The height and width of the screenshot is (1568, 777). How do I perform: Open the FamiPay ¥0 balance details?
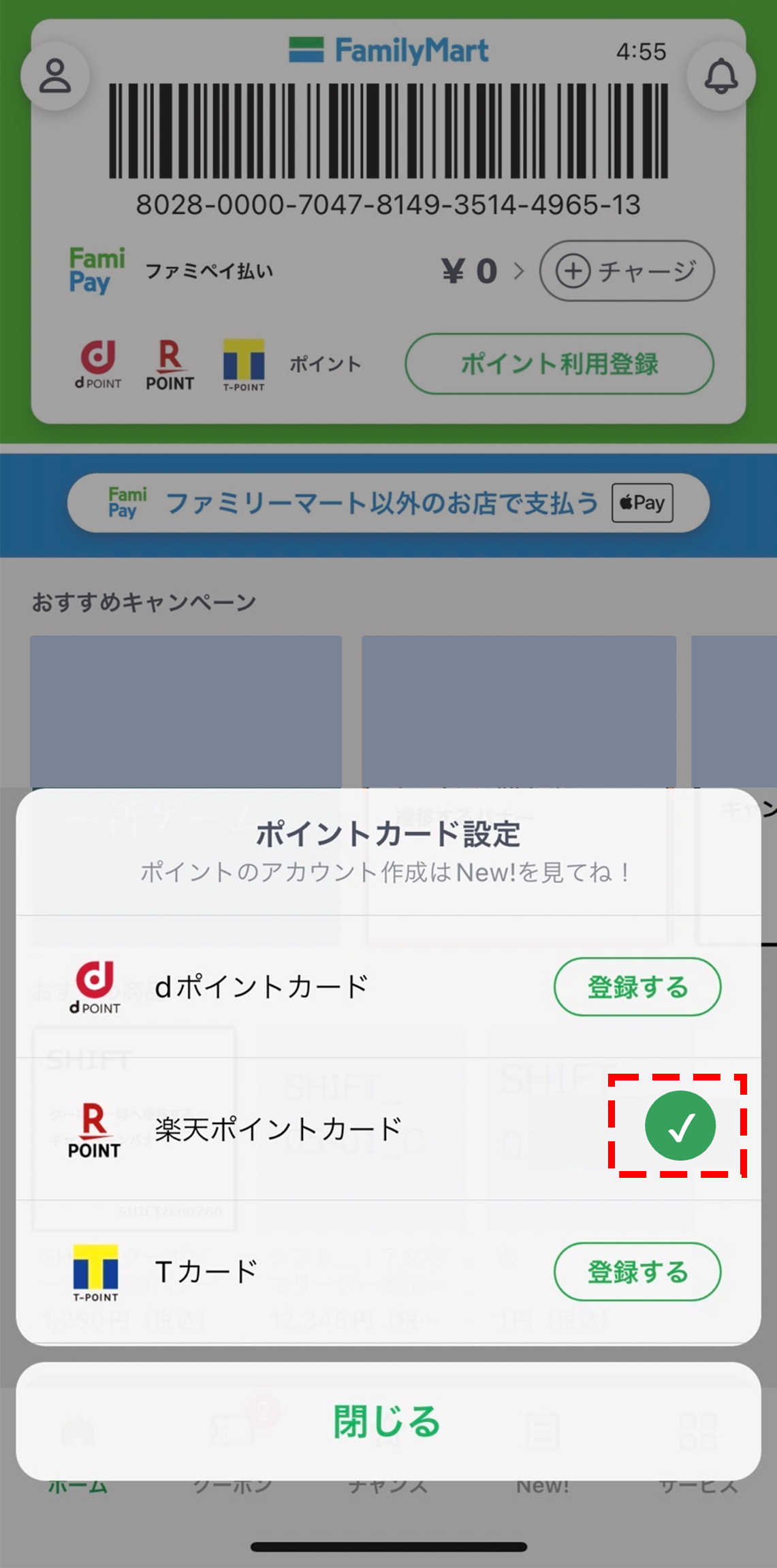[x=482, y=271]
